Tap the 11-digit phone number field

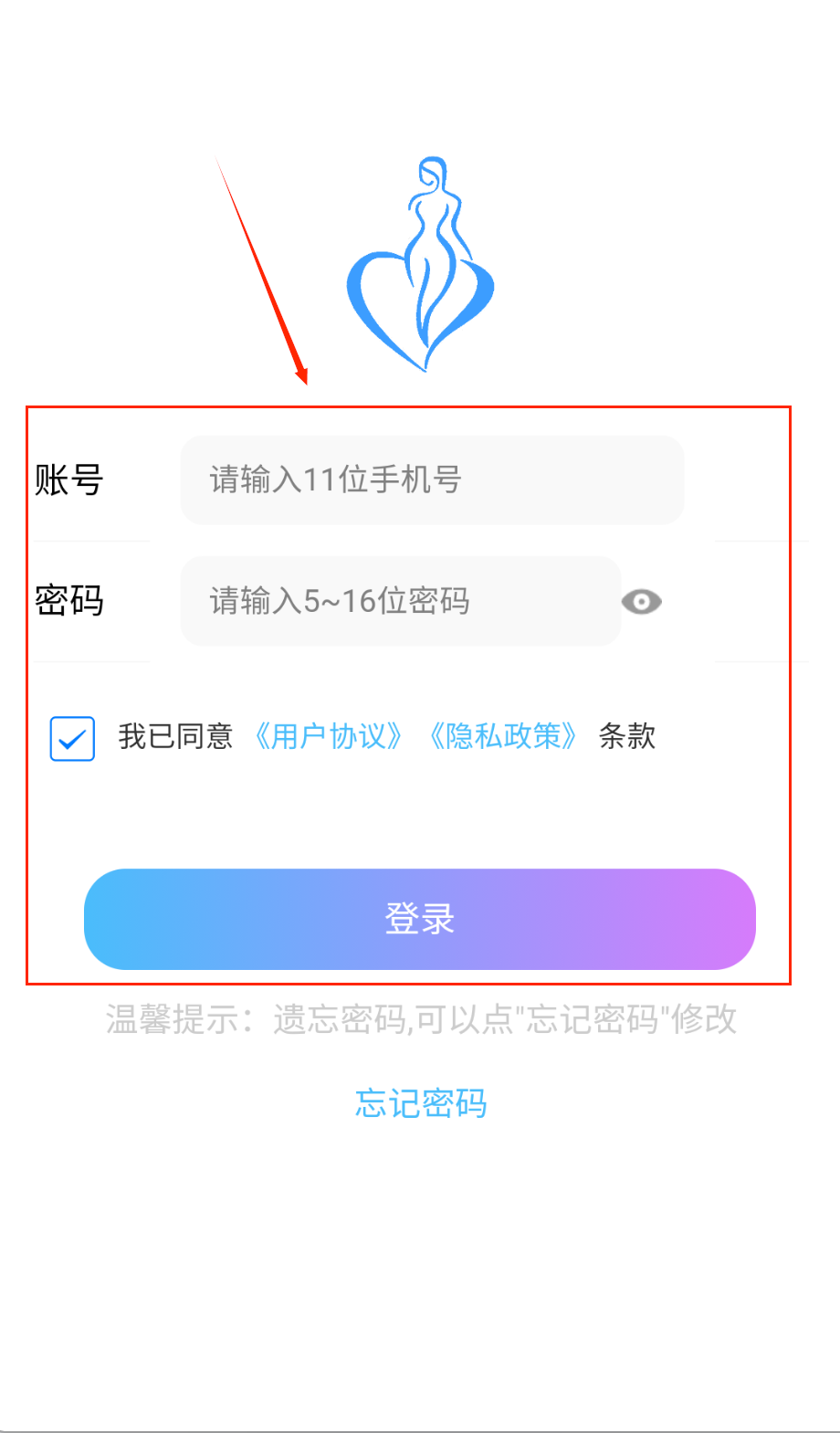431,479
